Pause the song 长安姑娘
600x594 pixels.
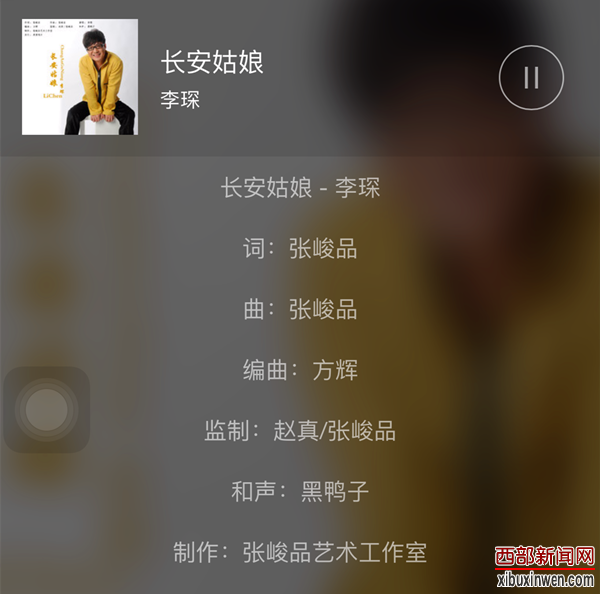[x=531, y=77]
